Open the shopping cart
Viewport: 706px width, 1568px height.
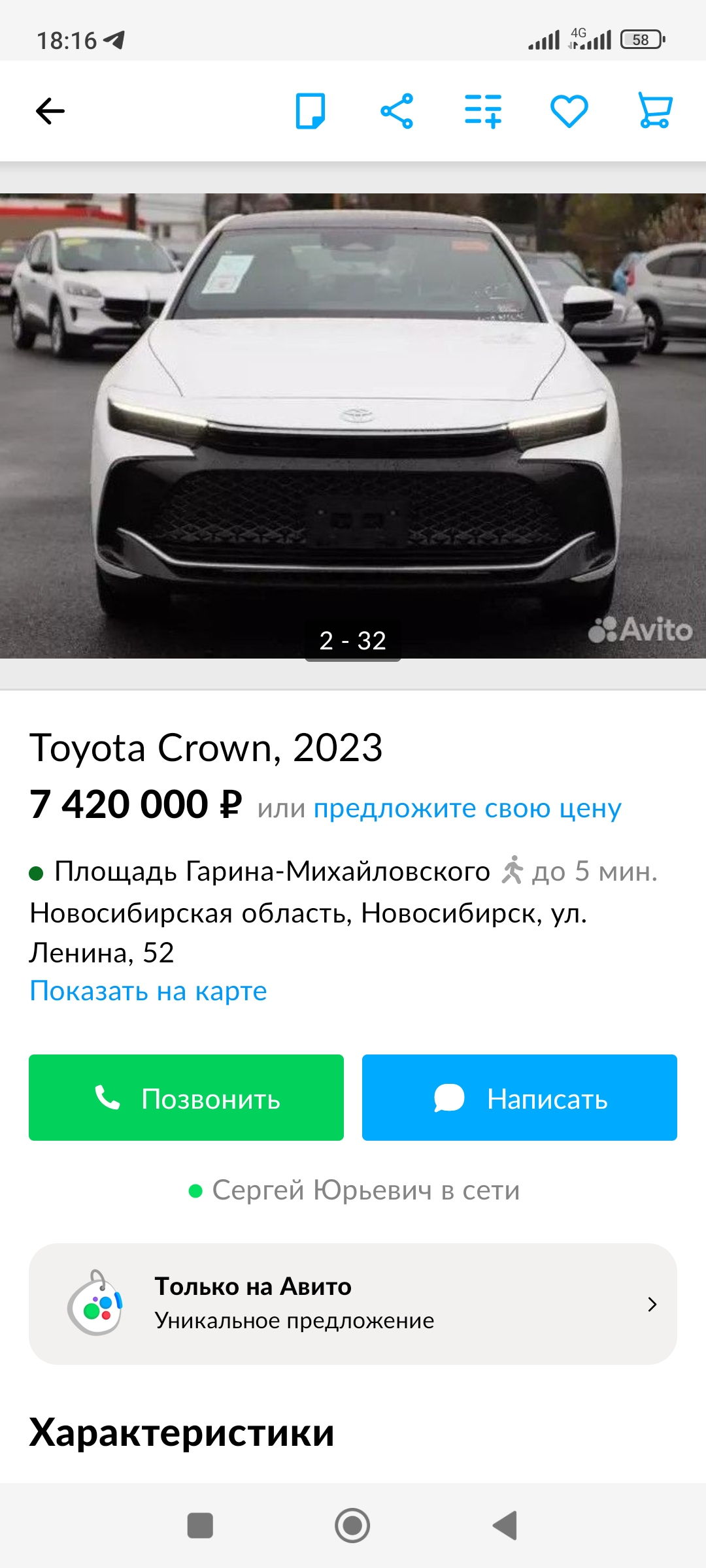[x=655, y=111]
